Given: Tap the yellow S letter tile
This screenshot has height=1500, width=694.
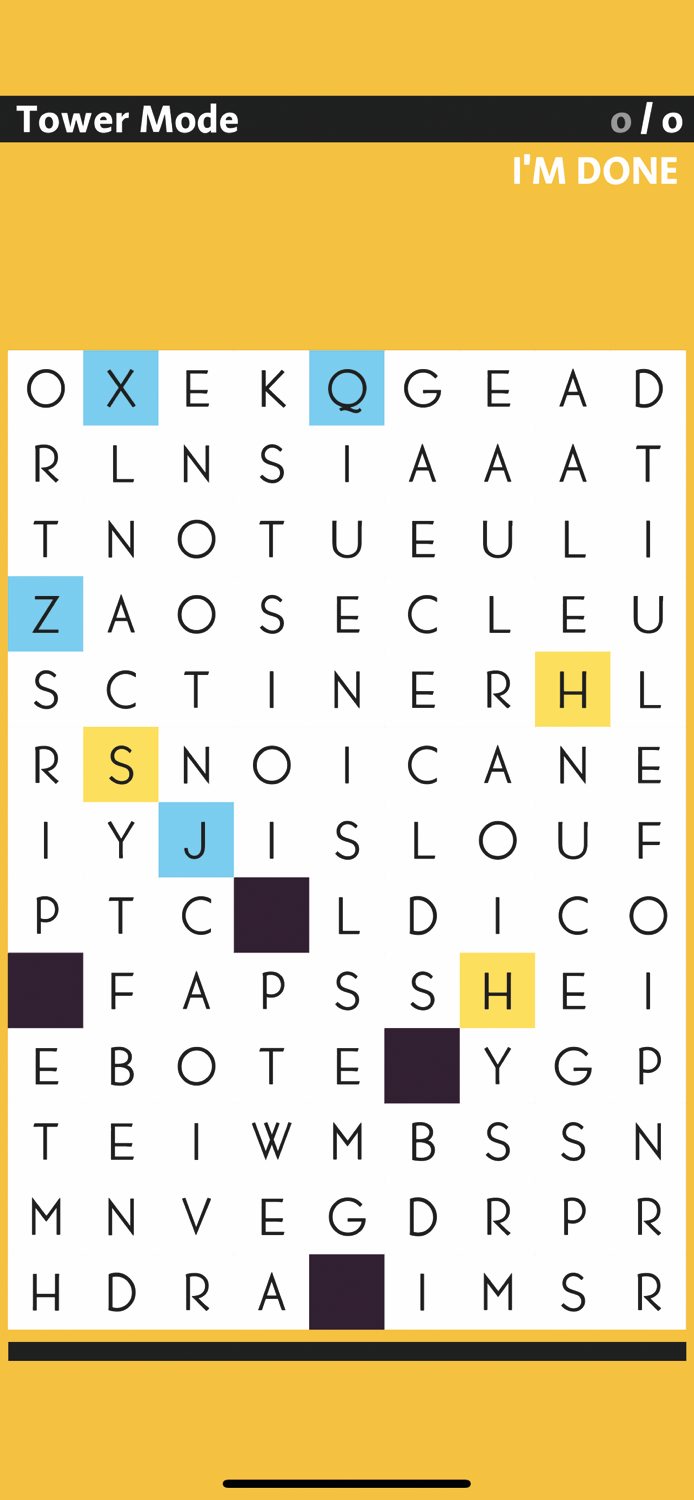Looking at the screenshot, I should (x=121, y=765).
